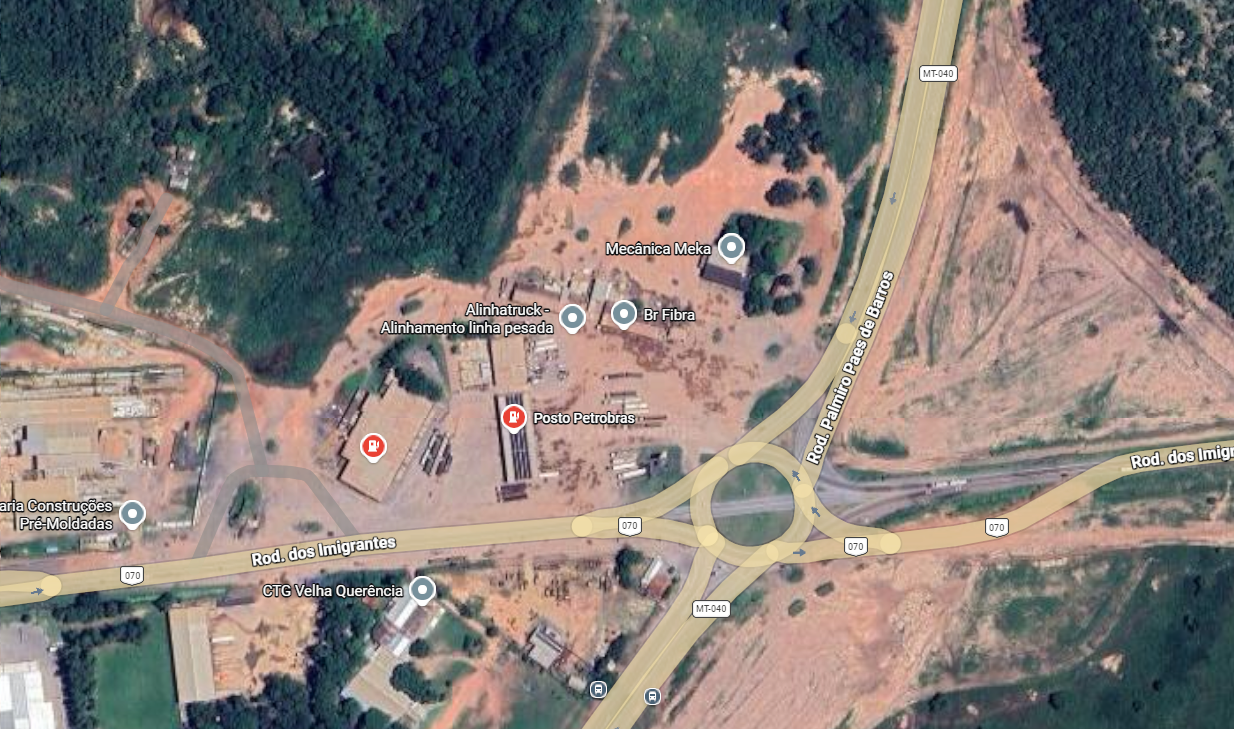1234x729 pixels.
Task: Open the Mecânica Meka place marker
Action: pyautogui.click(x=732, y=247)
